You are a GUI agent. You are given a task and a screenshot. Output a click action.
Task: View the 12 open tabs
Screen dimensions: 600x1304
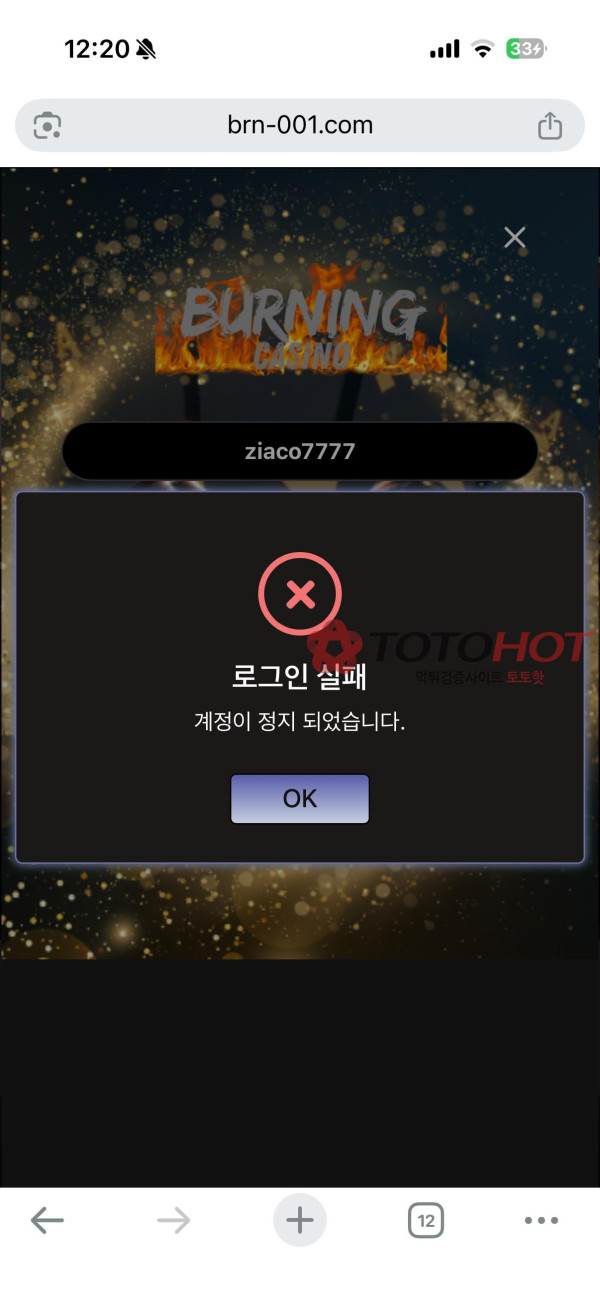click(x=426, y=1220)
